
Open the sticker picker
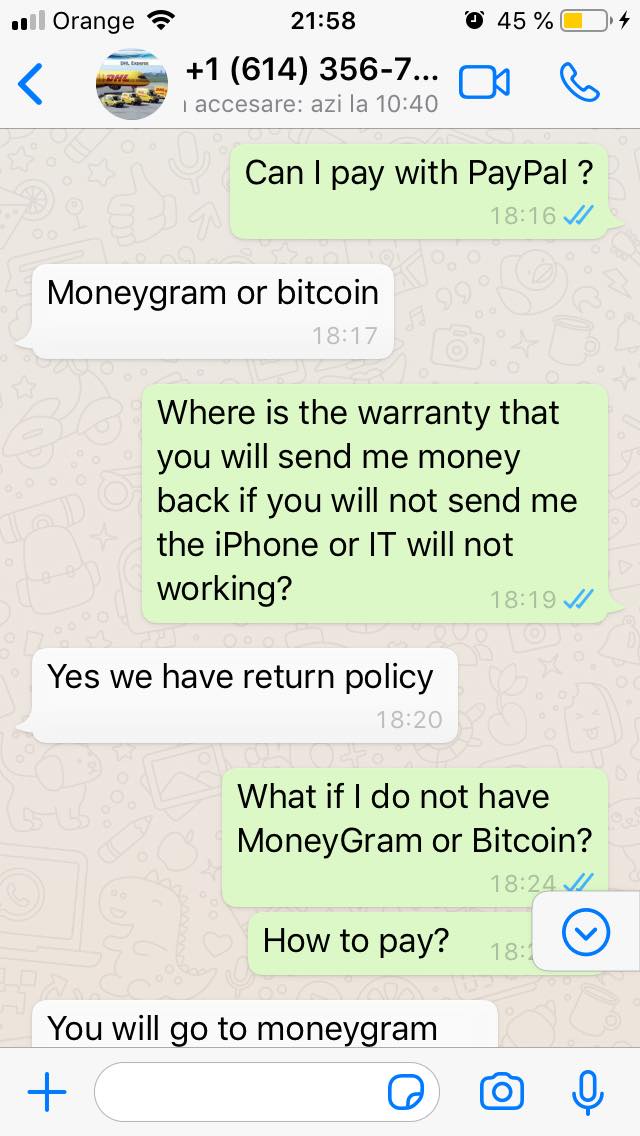click(x=407, y=1092)
